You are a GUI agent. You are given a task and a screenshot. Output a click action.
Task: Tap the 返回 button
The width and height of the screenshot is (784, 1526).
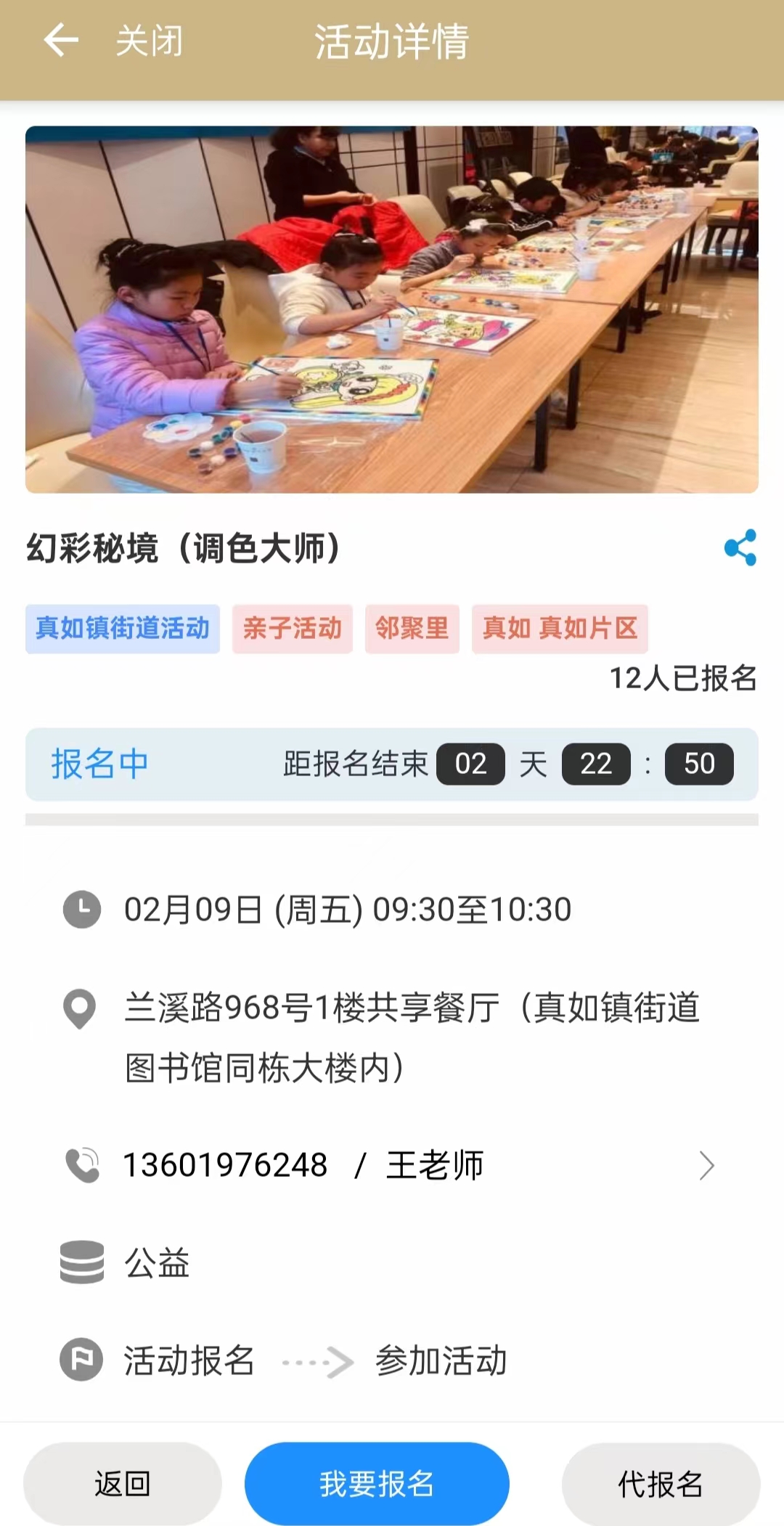pos(123,1484)
